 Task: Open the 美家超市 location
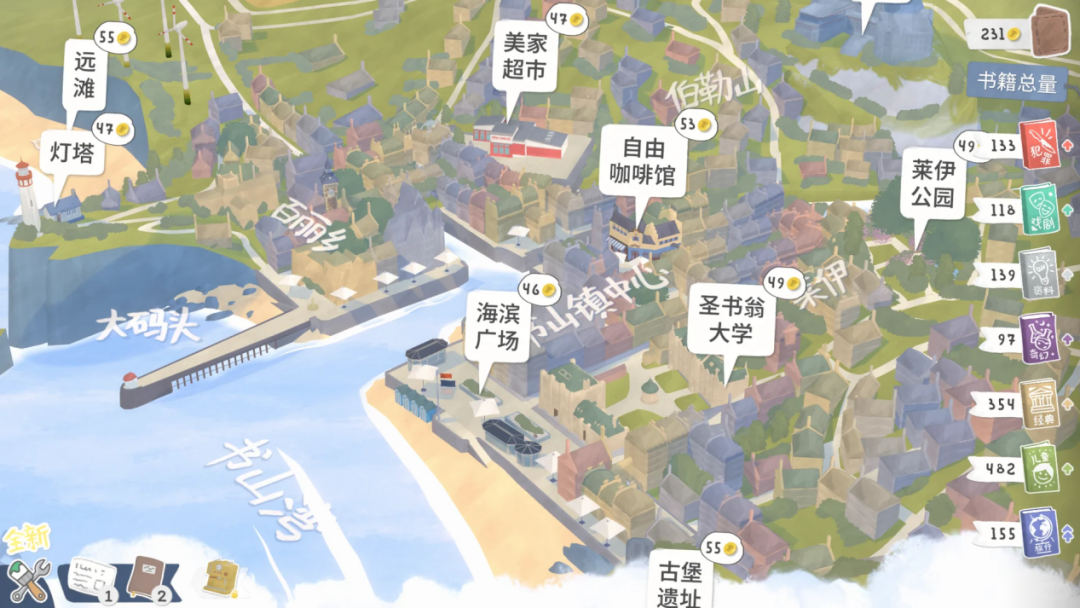pyautogui.click(x=524, y=58)
